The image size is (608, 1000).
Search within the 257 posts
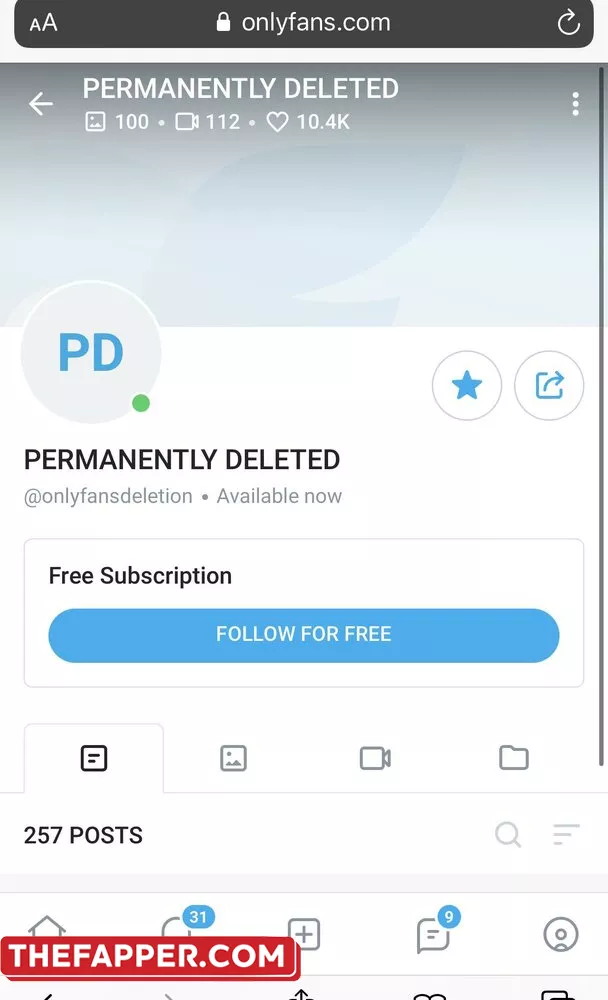[x=508, y=834]
